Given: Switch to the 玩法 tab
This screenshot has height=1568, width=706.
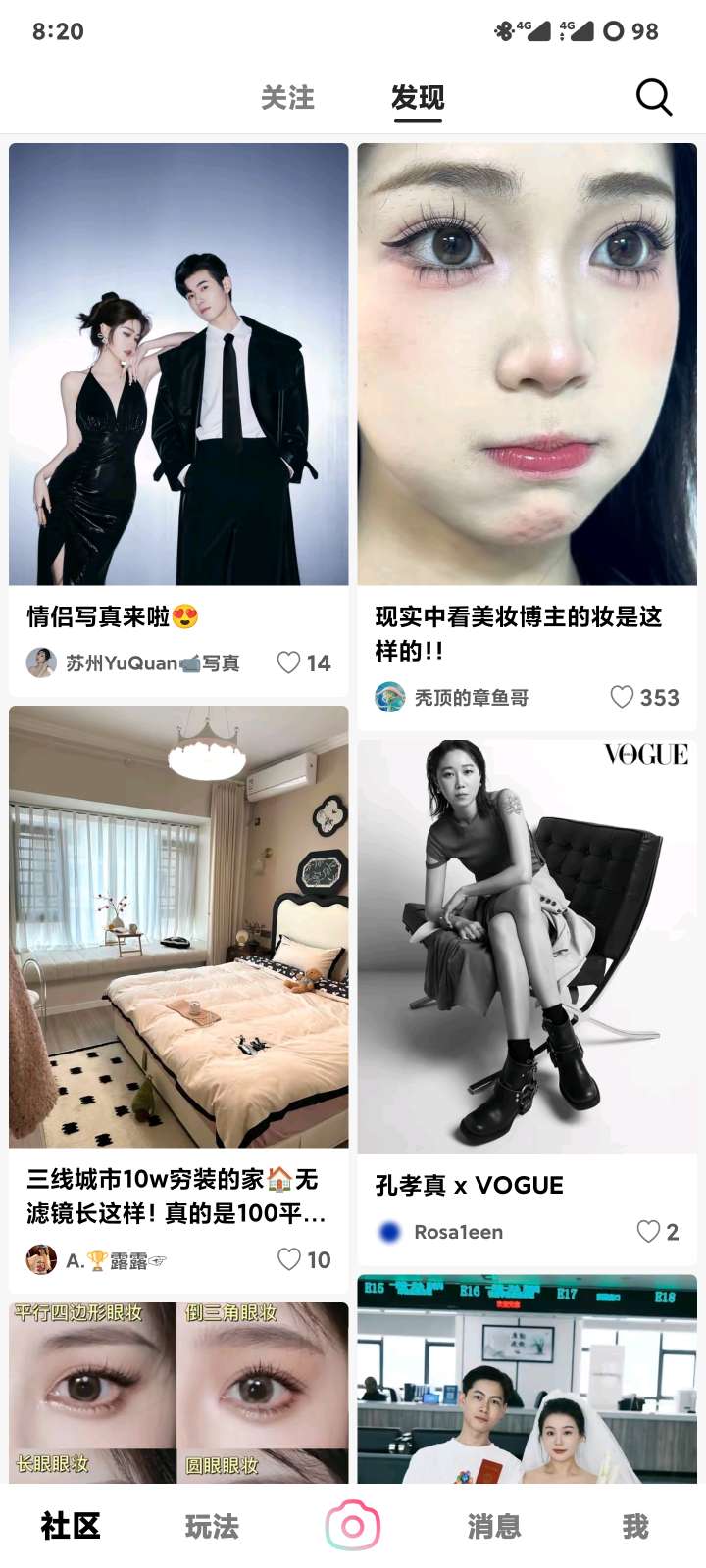Looking at the screenshot, I should point(212,1526).
